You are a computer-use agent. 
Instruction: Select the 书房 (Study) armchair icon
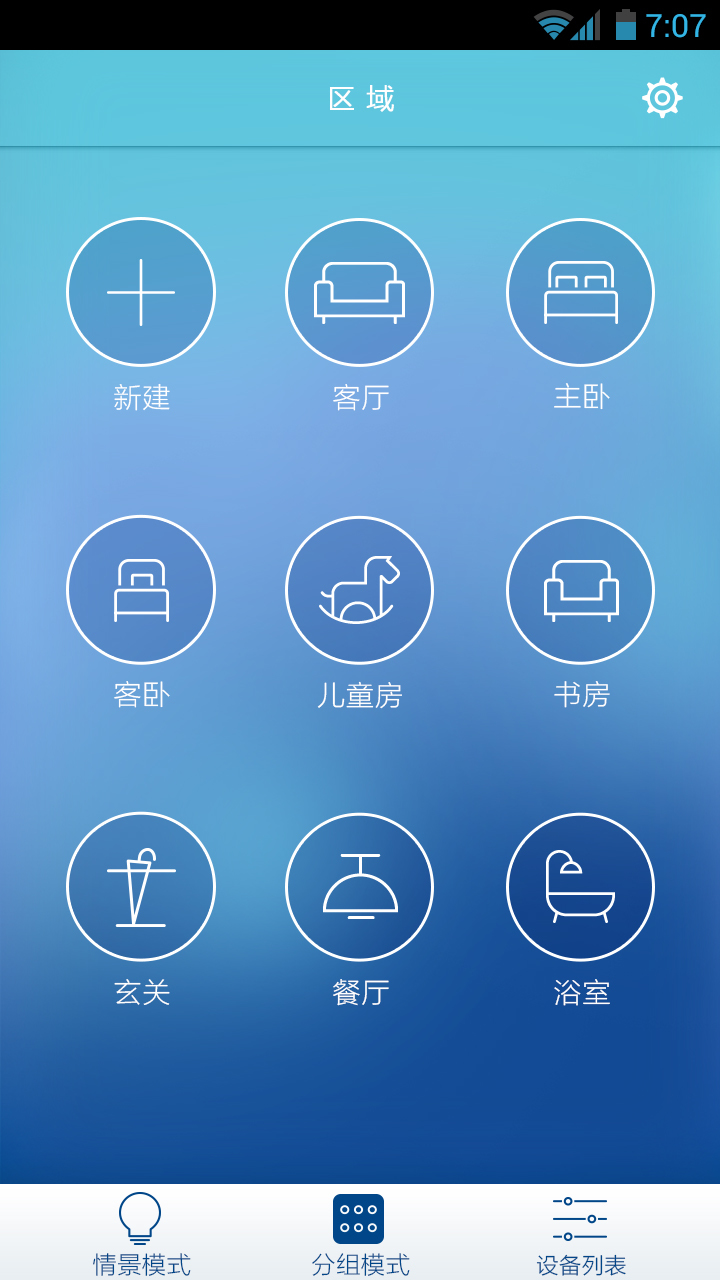[x=580, y=589]
